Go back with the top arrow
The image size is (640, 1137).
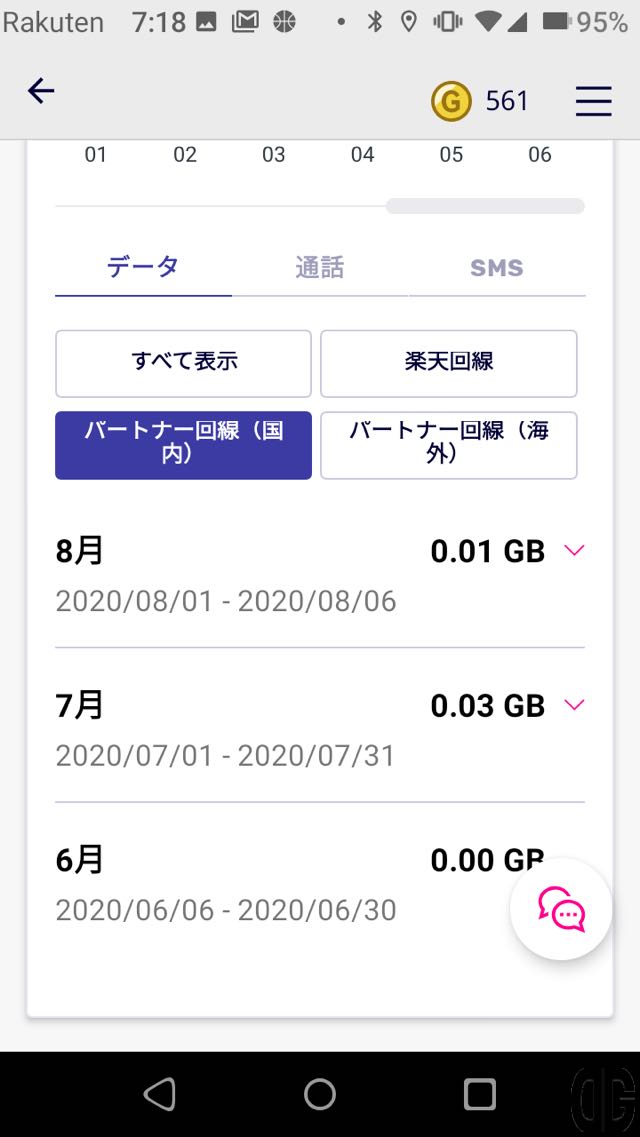coord(41,91)
